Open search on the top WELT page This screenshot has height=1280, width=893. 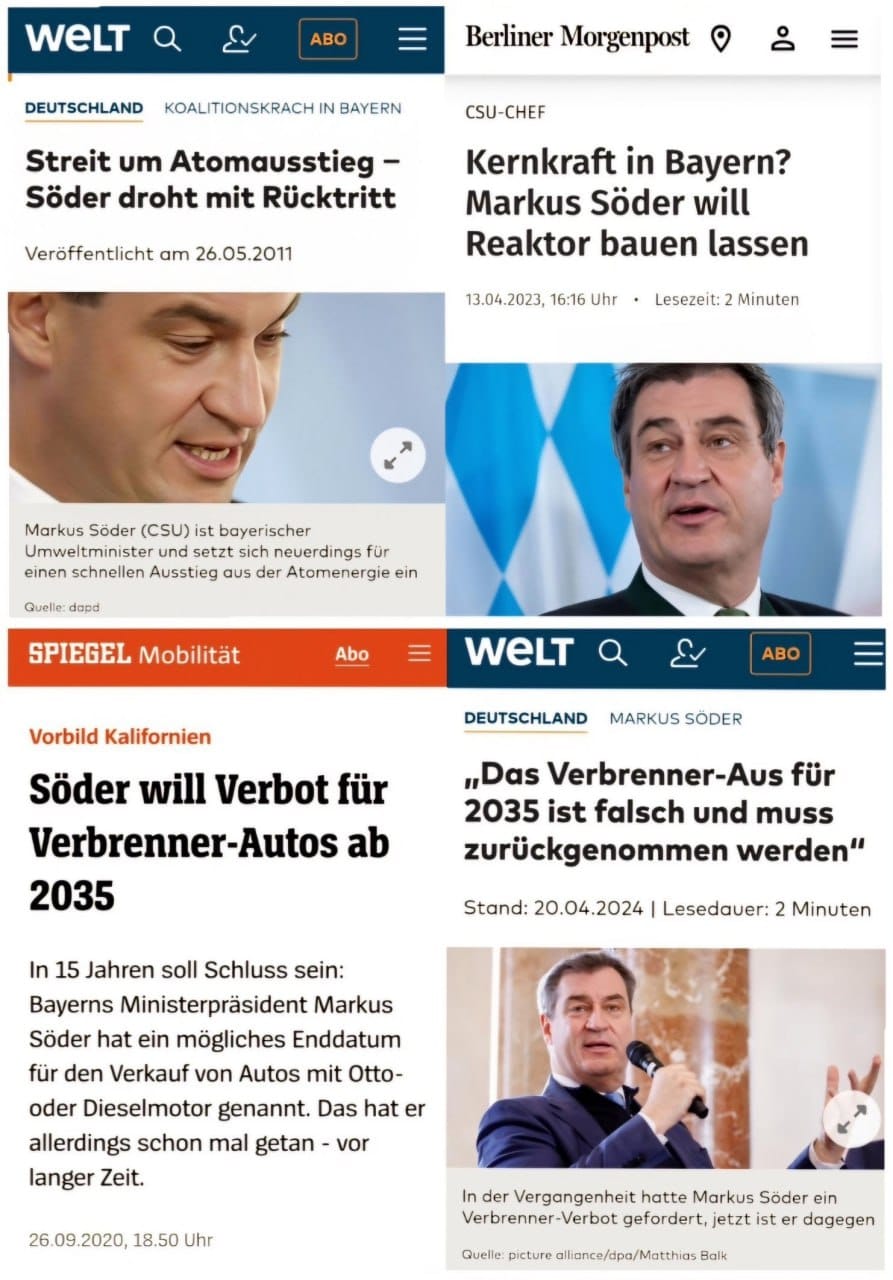point(167,38)
